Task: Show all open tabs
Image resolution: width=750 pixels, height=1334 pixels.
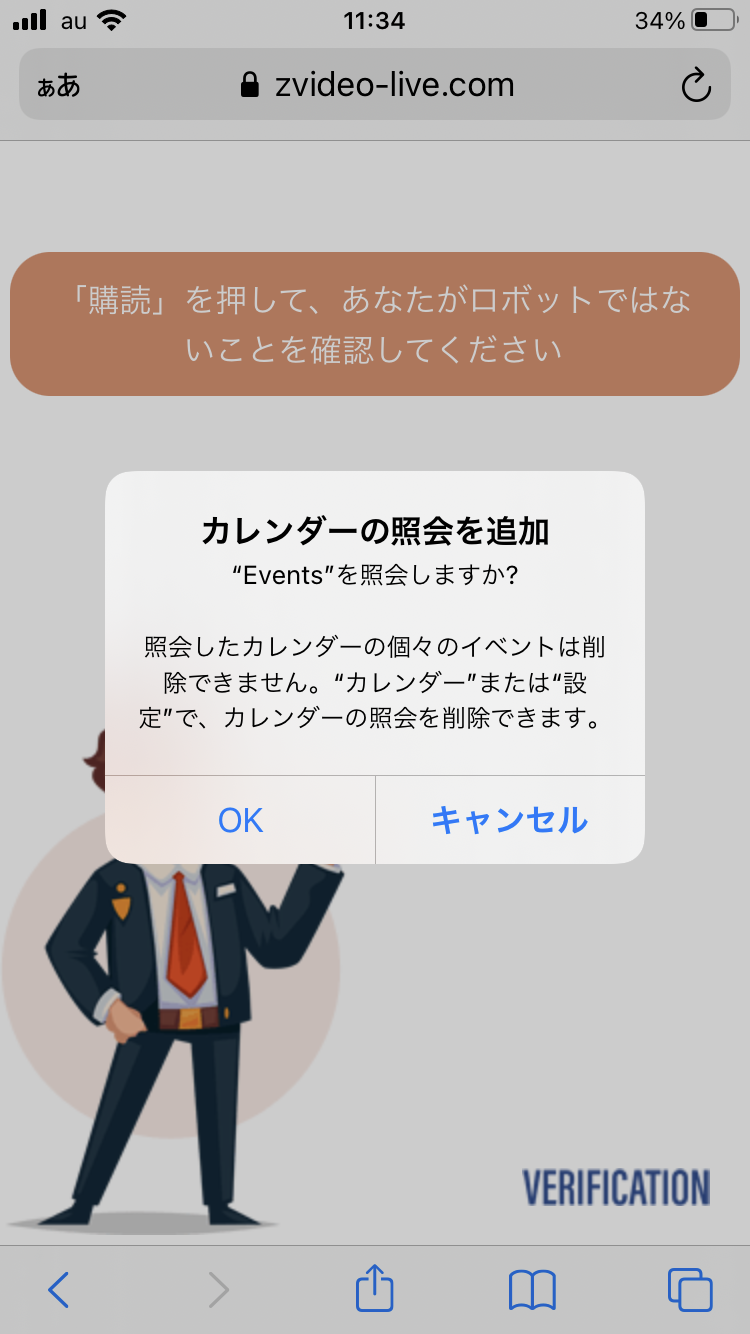Action: [x=690, y=1290]
